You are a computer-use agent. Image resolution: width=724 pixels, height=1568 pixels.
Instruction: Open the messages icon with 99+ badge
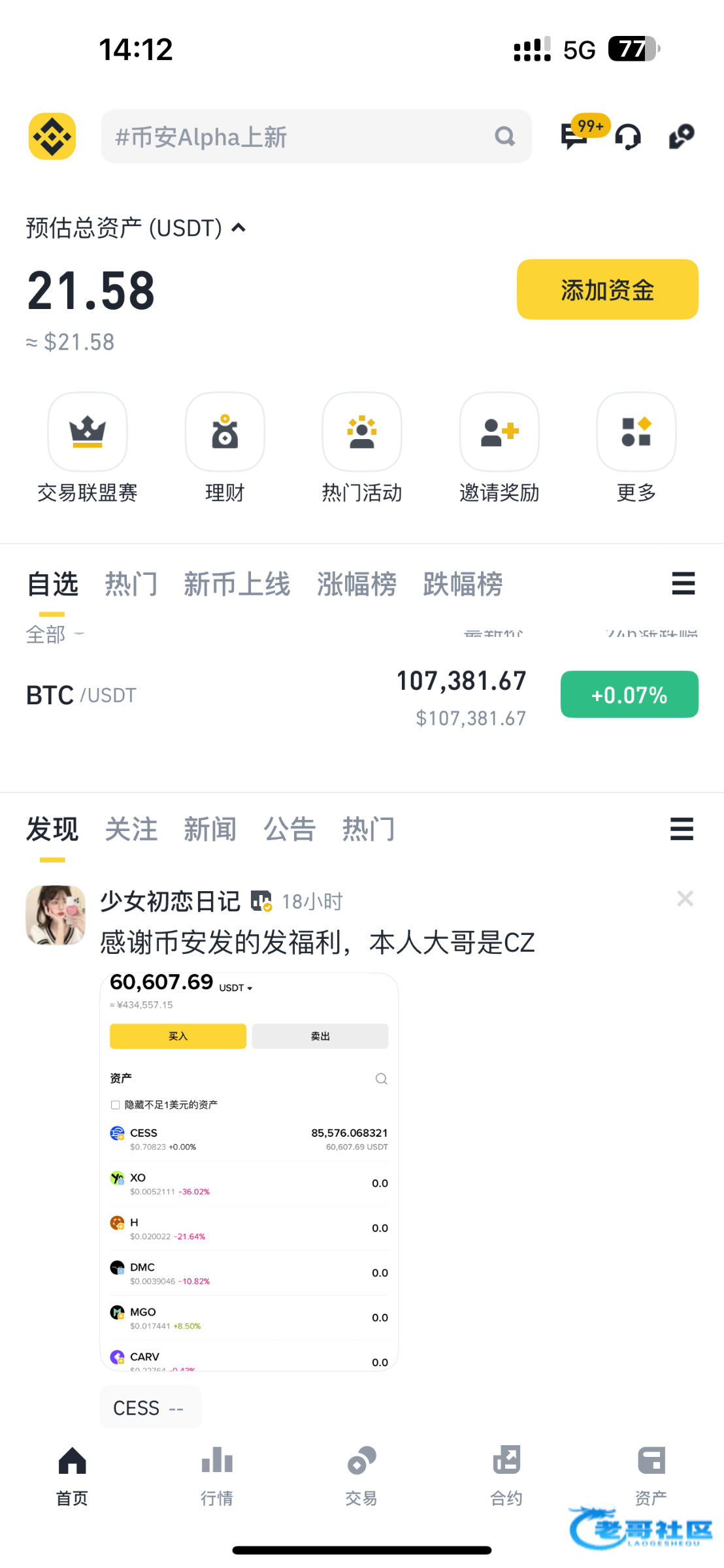[575, 136]
